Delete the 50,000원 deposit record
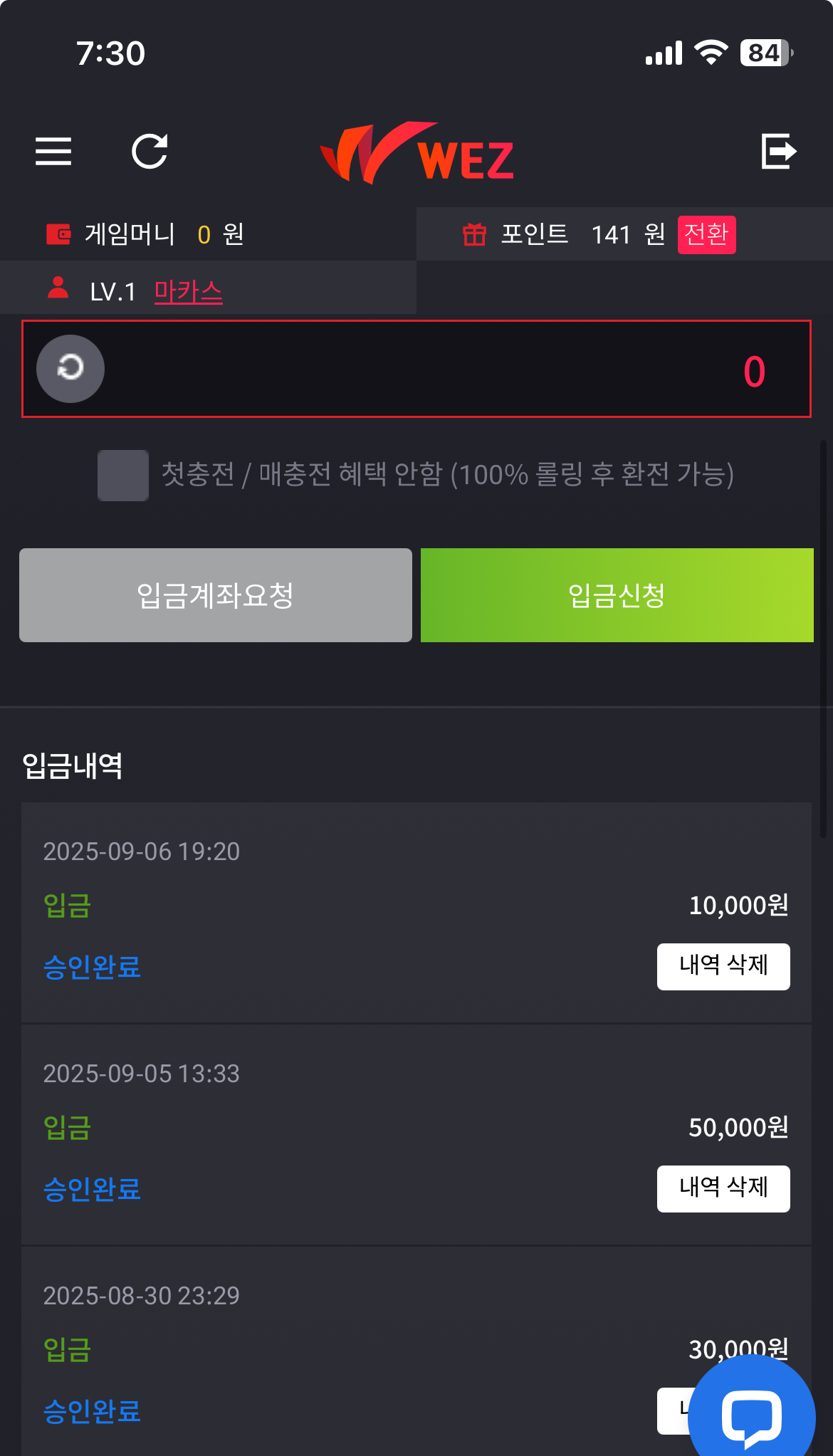 point(723,1188)
